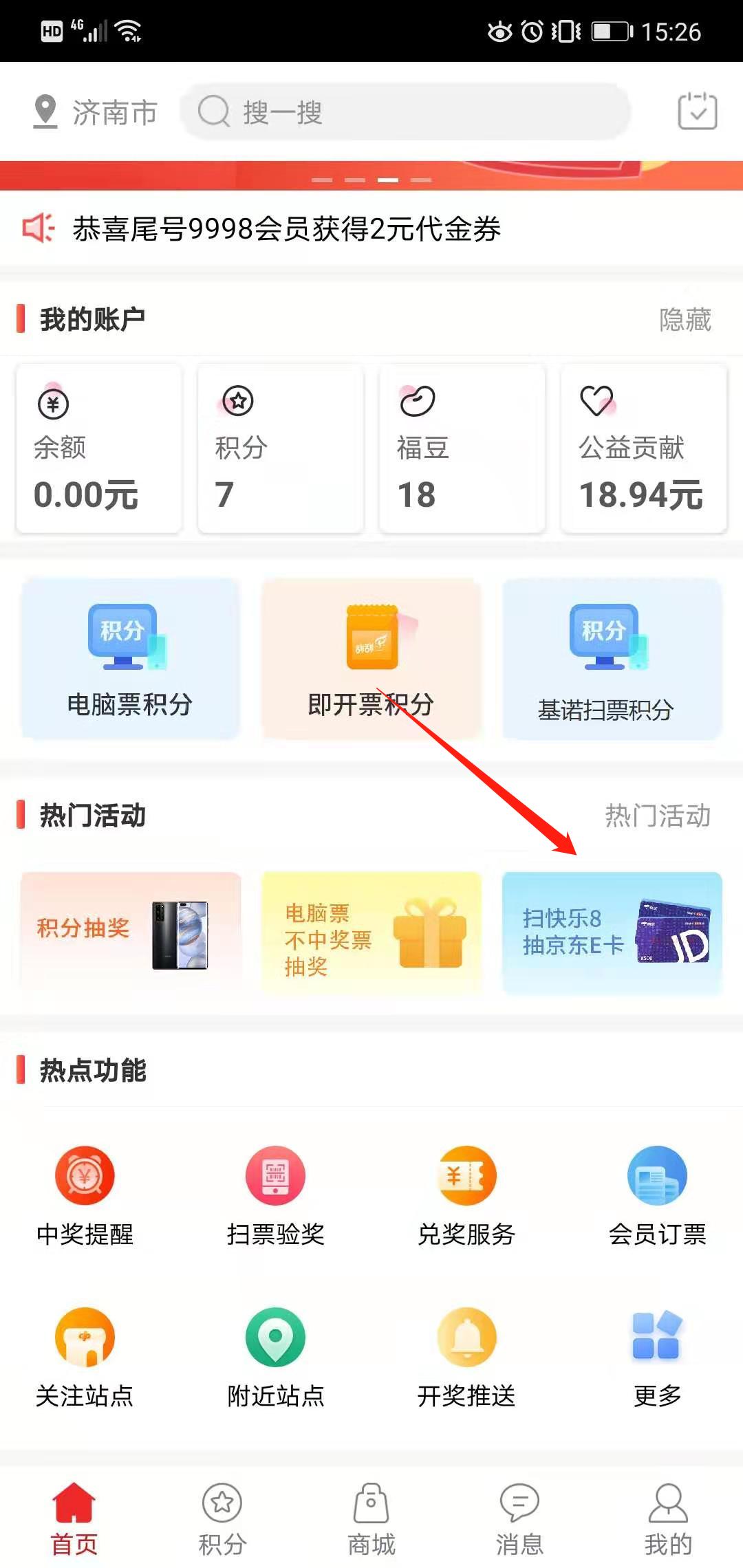
Task: Open 扫快乐8抽京东E卡 activity
Action: click(612, 932)
